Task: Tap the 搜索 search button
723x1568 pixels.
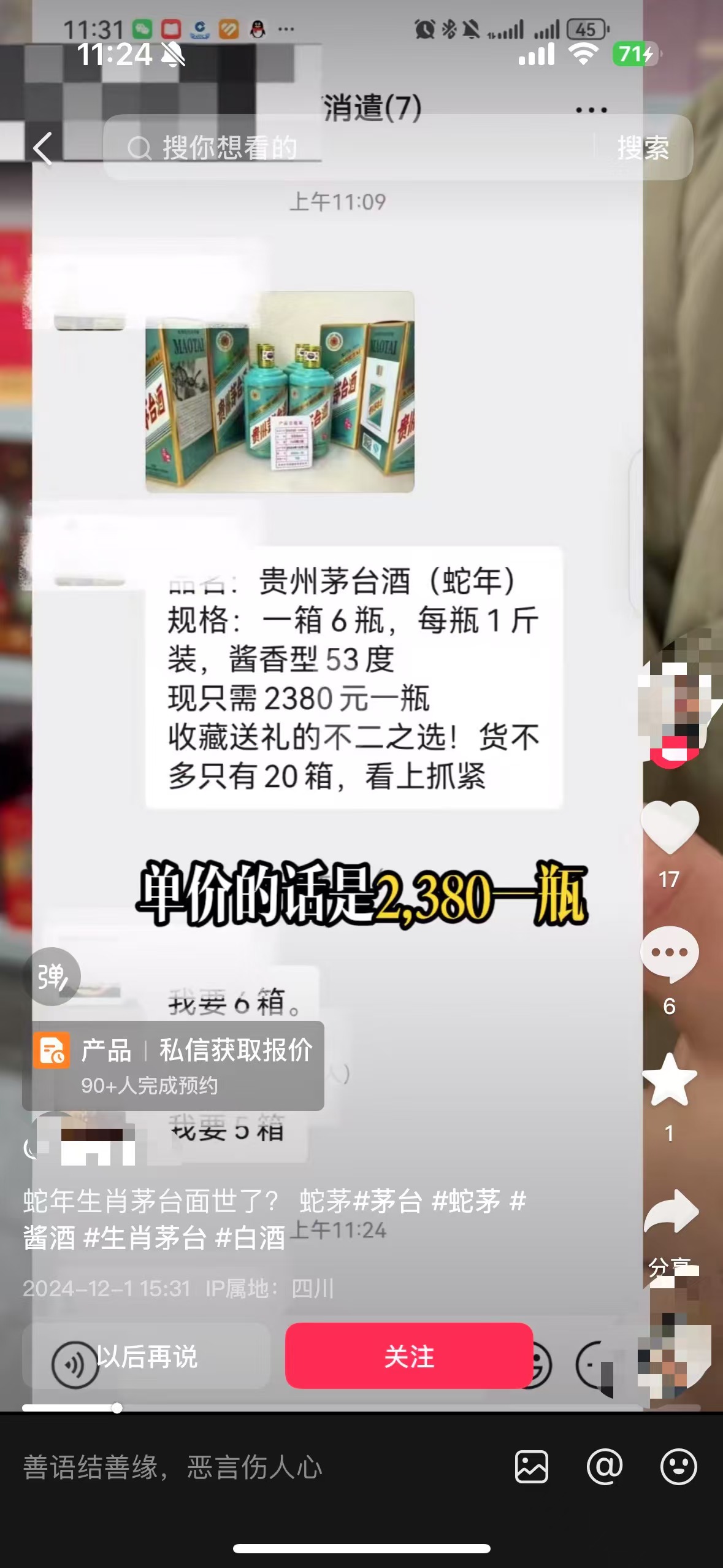Action: (x=642, y=148)
